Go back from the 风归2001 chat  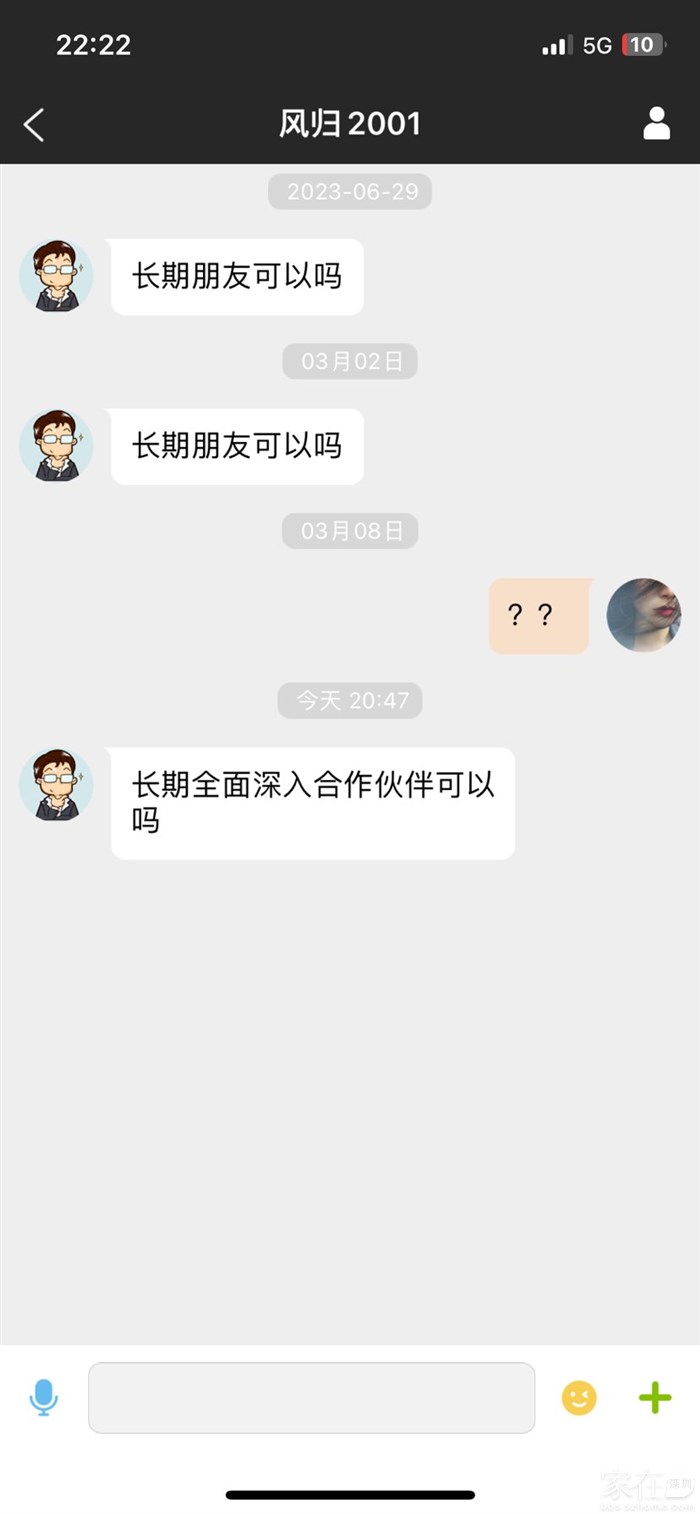point(34,125)
